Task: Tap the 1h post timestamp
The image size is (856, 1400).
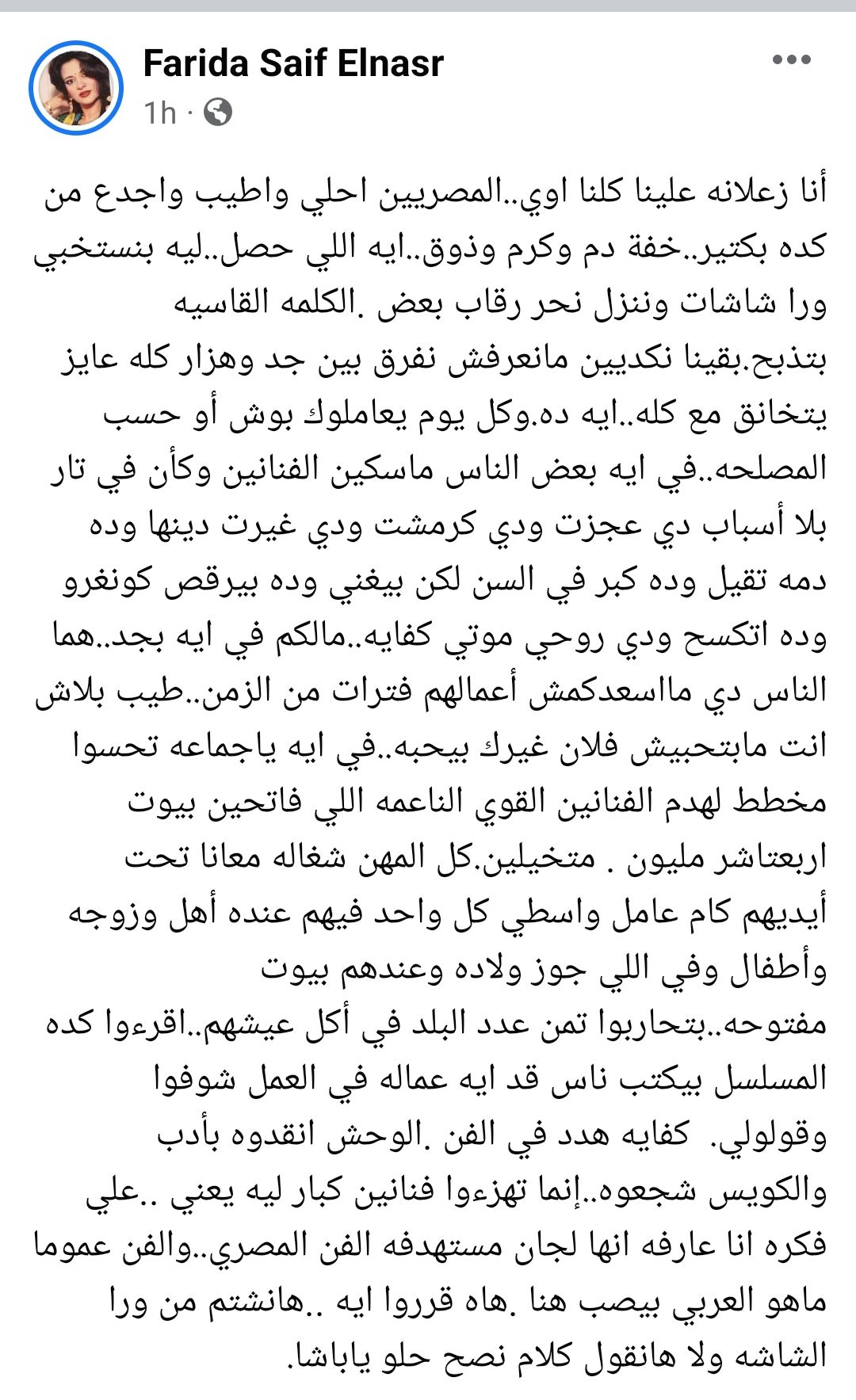Action: pyautogui.click(x=160, y=113)
